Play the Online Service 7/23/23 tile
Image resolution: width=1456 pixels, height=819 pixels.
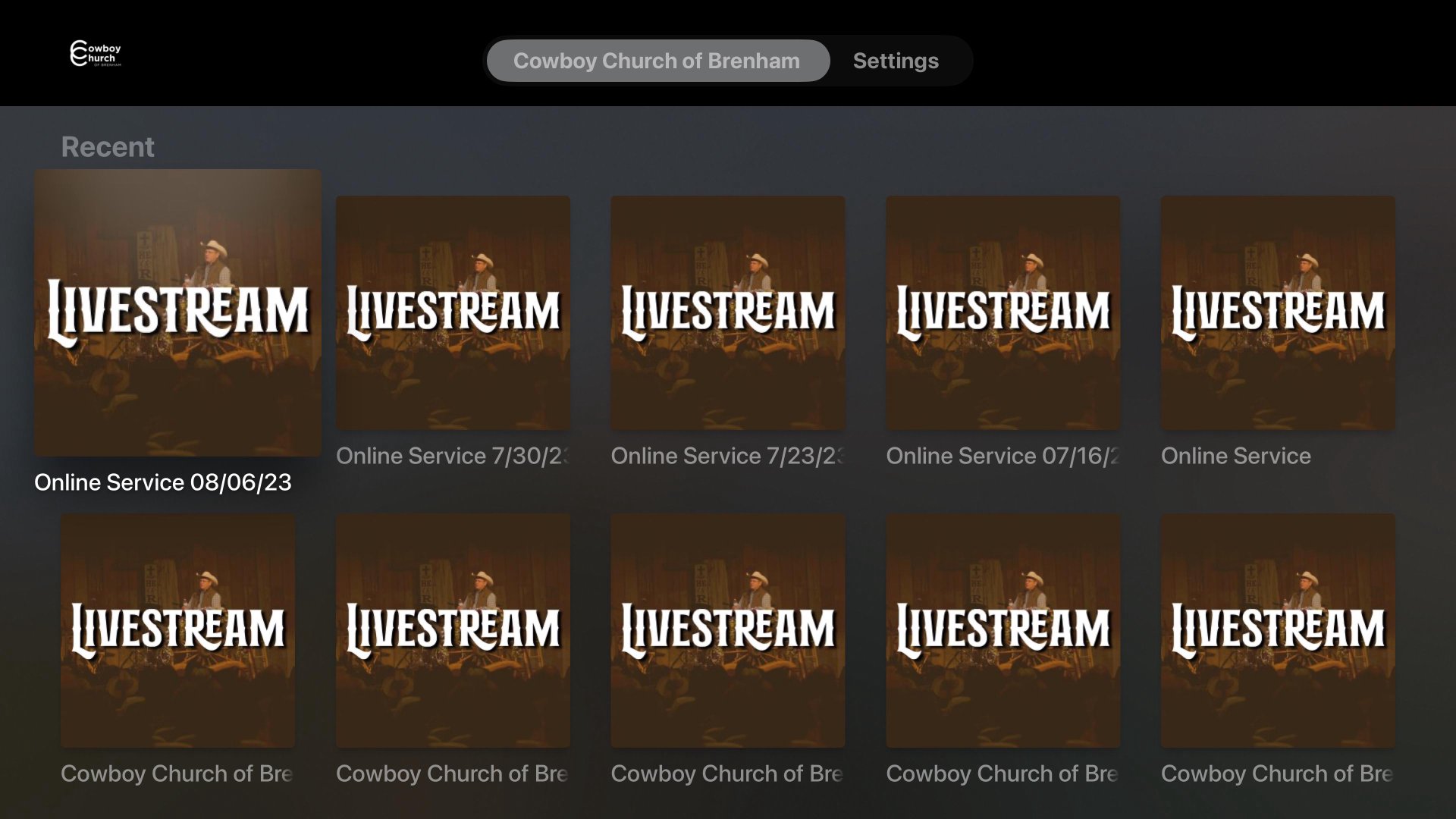pos(728,313)
